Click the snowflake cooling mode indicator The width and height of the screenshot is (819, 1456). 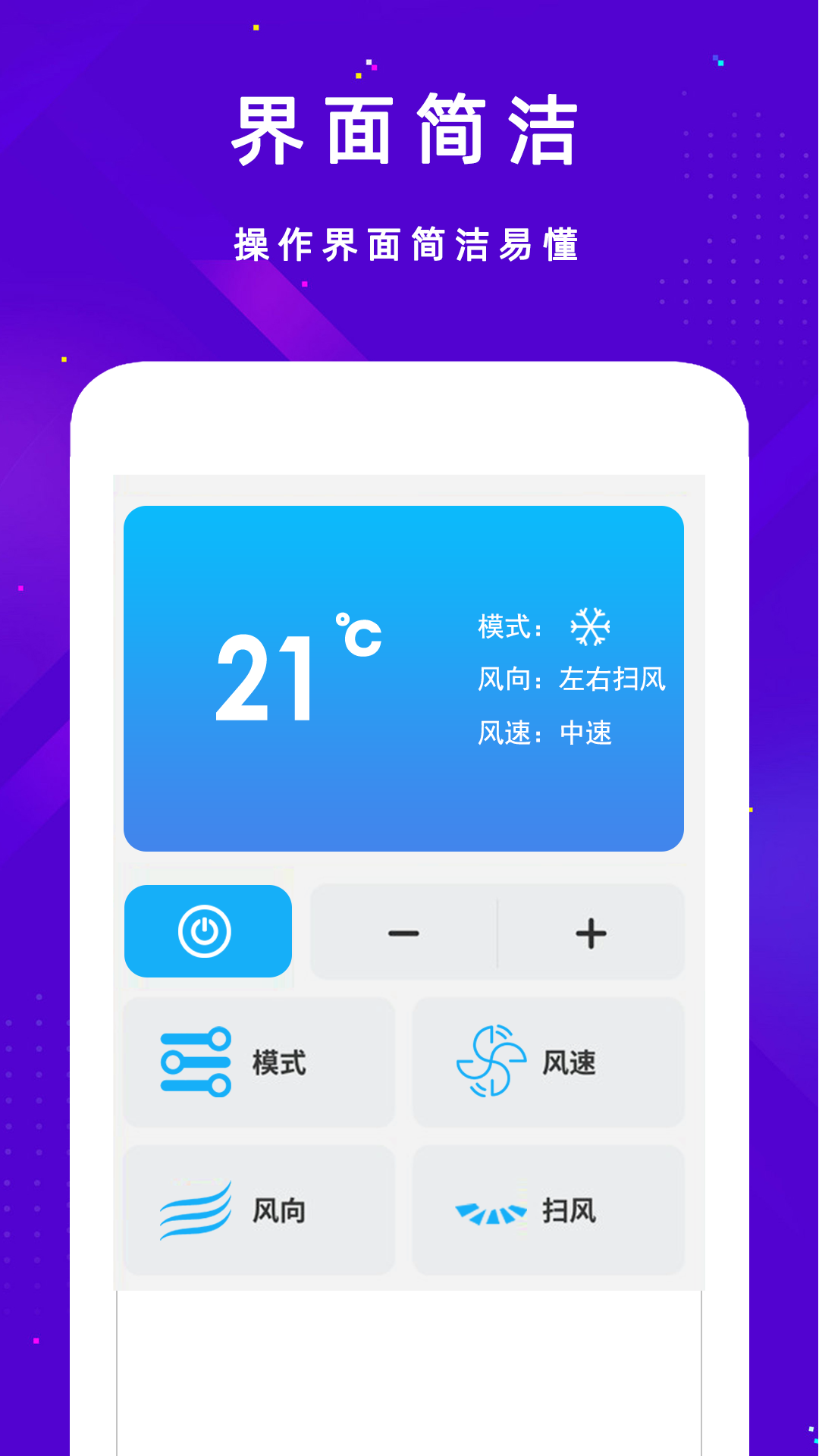pyautogui.click(x=590, y=626)
